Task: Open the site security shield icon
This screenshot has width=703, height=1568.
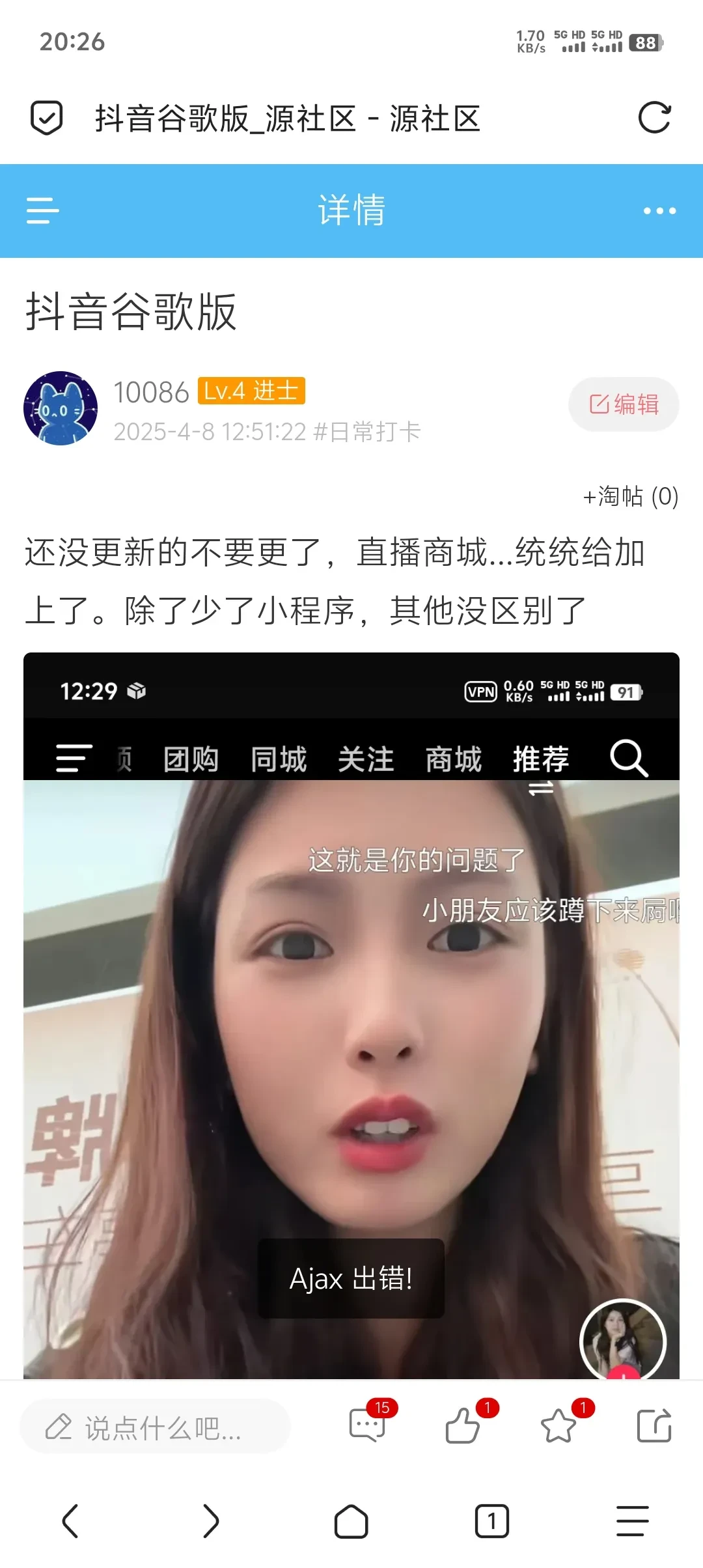Action: coord(47,118)
